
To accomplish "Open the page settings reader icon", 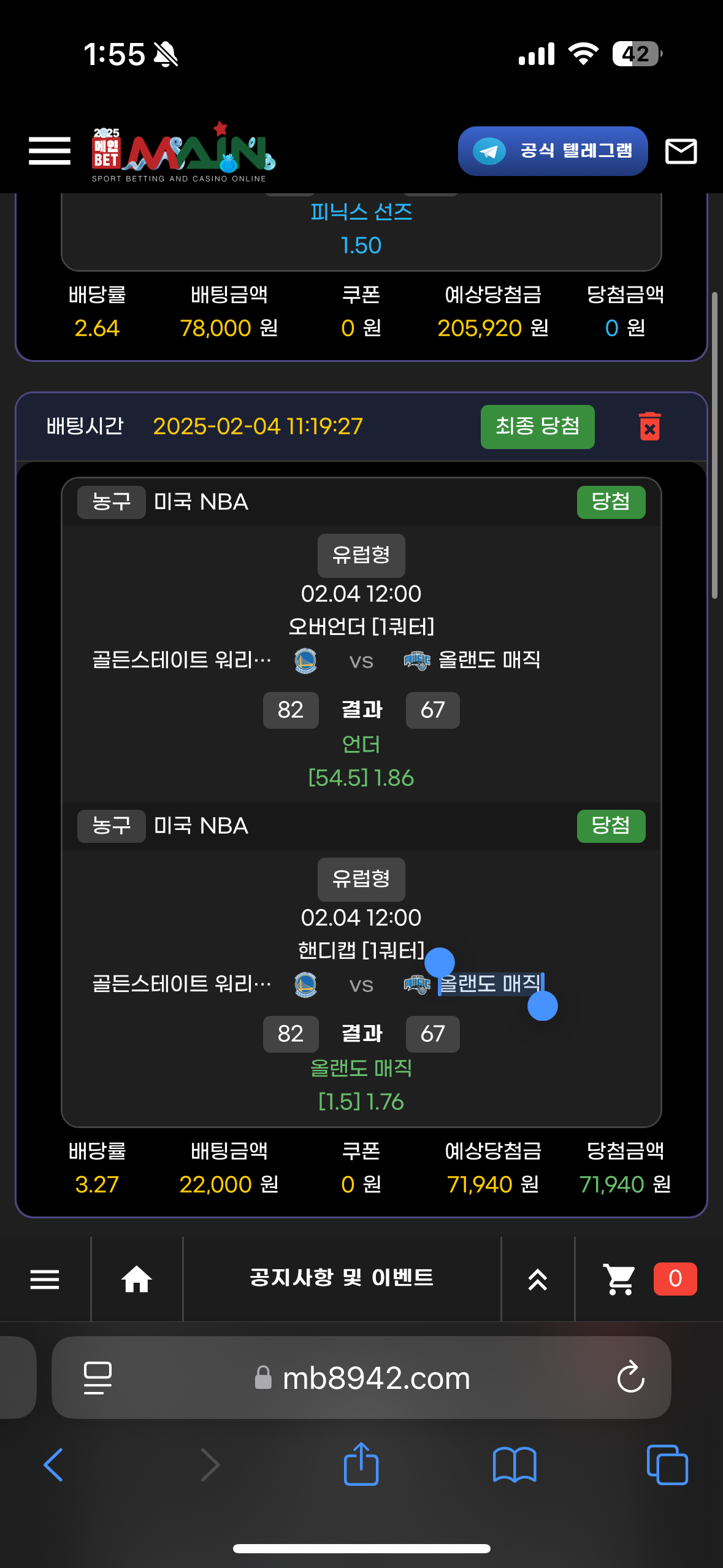I will pos(98,1377).
